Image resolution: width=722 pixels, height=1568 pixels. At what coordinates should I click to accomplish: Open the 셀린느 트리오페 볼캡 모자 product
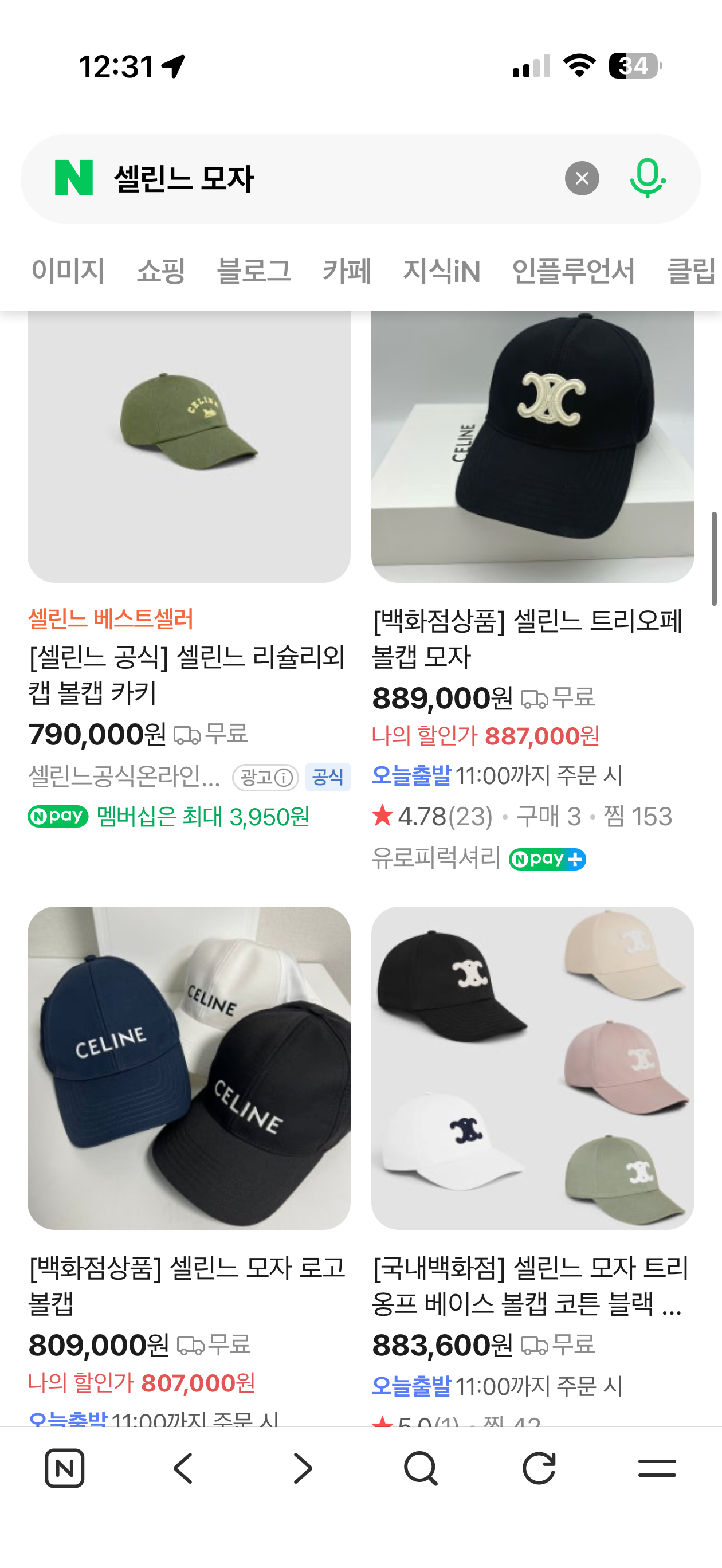(x=533, y=446)
